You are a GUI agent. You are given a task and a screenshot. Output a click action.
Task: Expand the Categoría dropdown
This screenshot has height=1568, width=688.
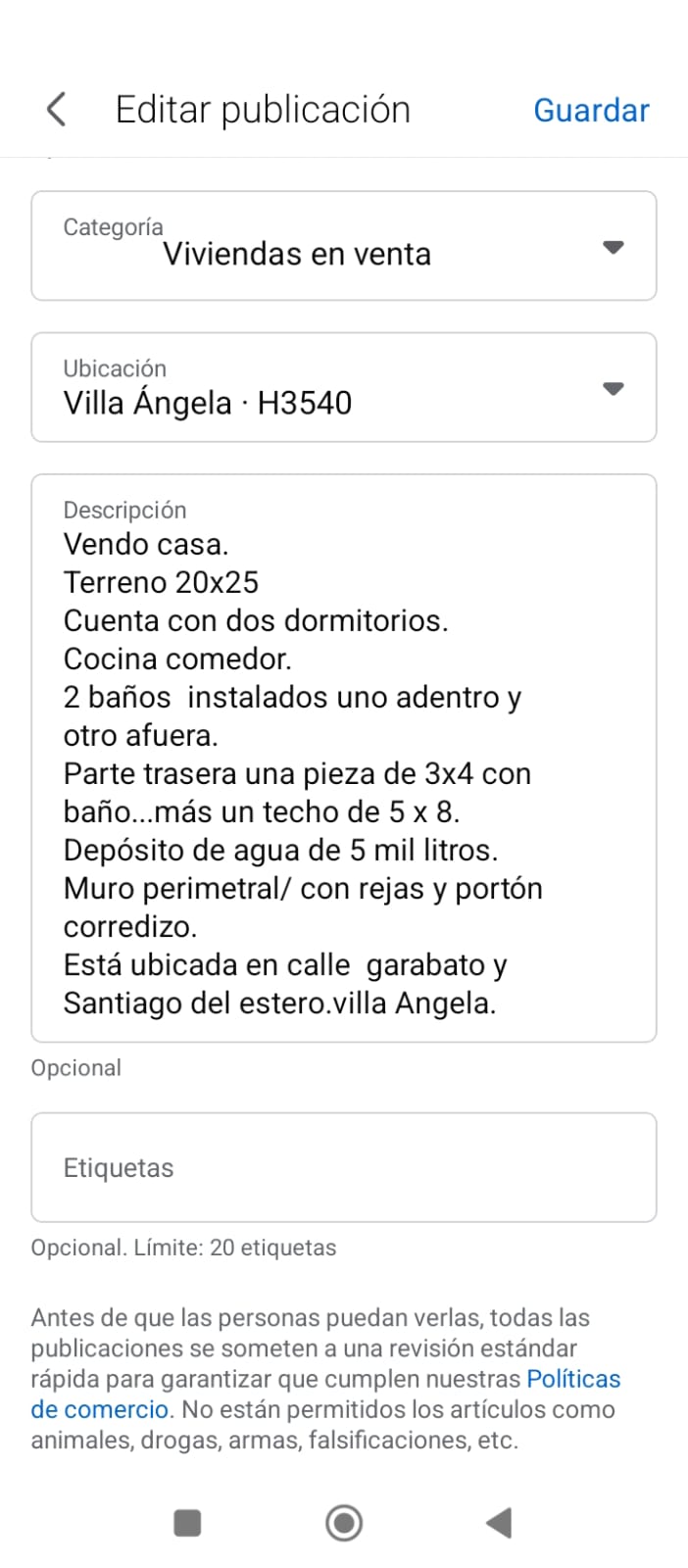[x=343, y=246]
